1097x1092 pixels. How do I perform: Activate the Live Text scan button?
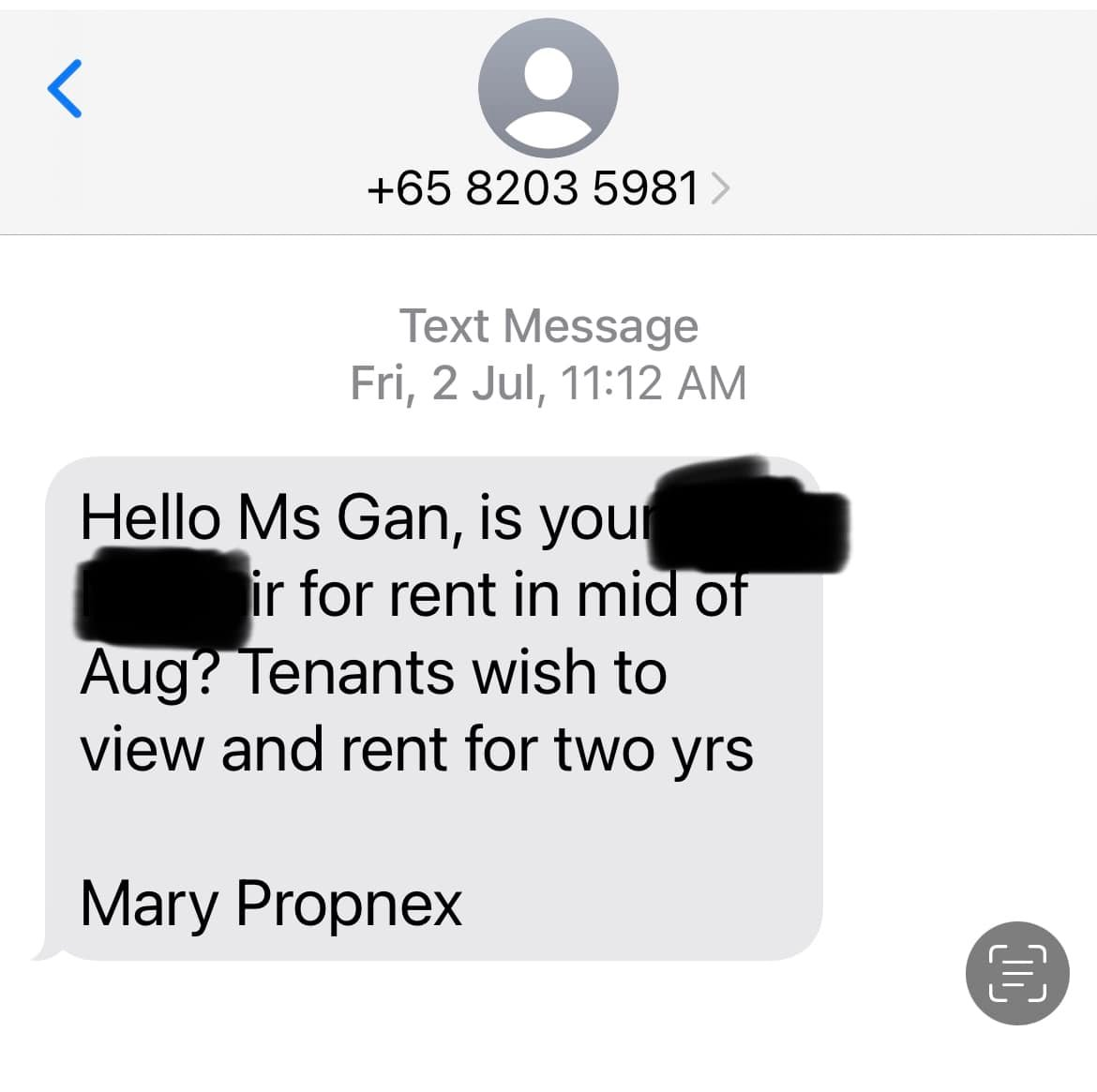(x=1016, y=973)
